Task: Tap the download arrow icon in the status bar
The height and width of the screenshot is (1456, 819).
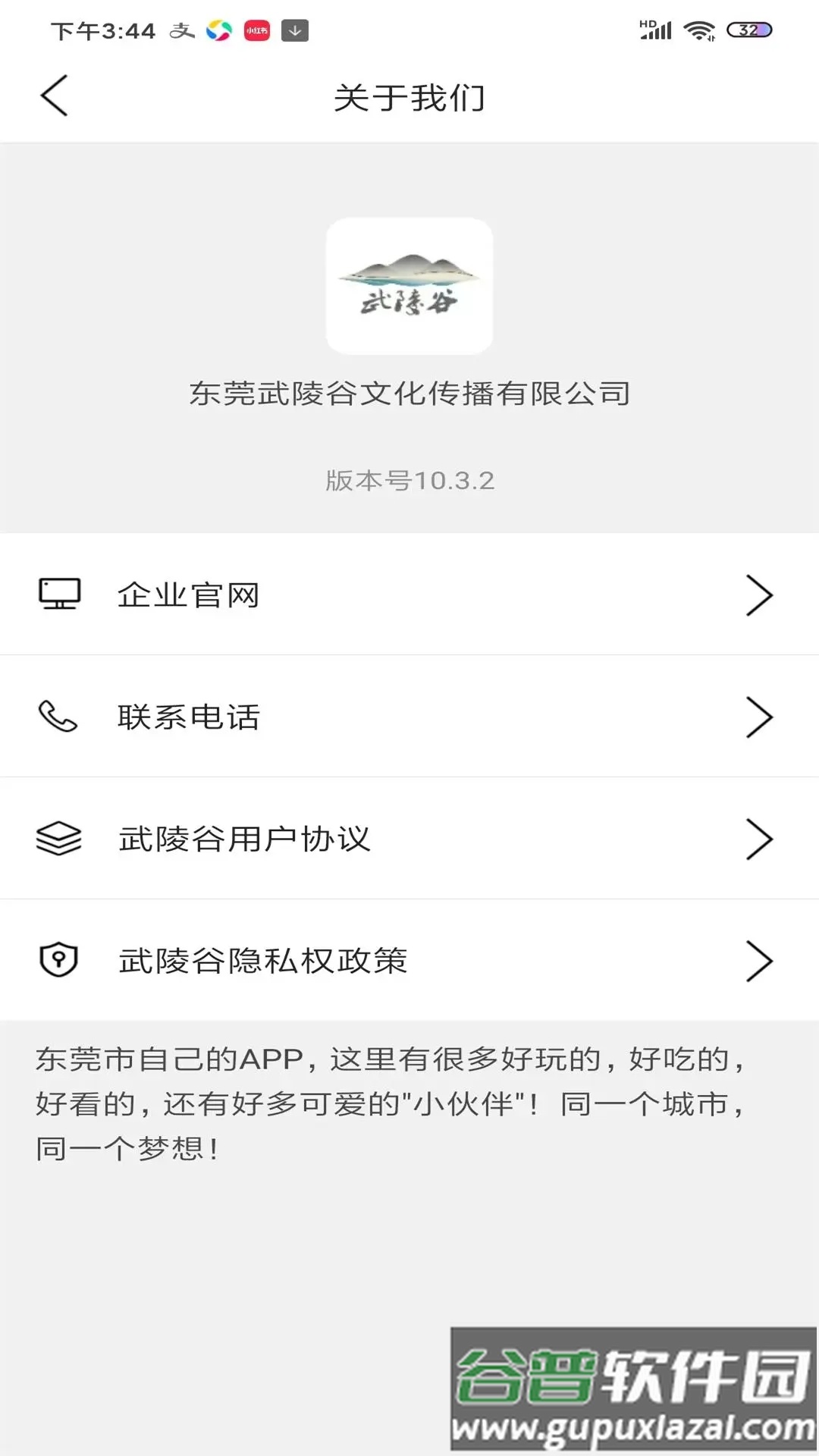Action: 294,31
